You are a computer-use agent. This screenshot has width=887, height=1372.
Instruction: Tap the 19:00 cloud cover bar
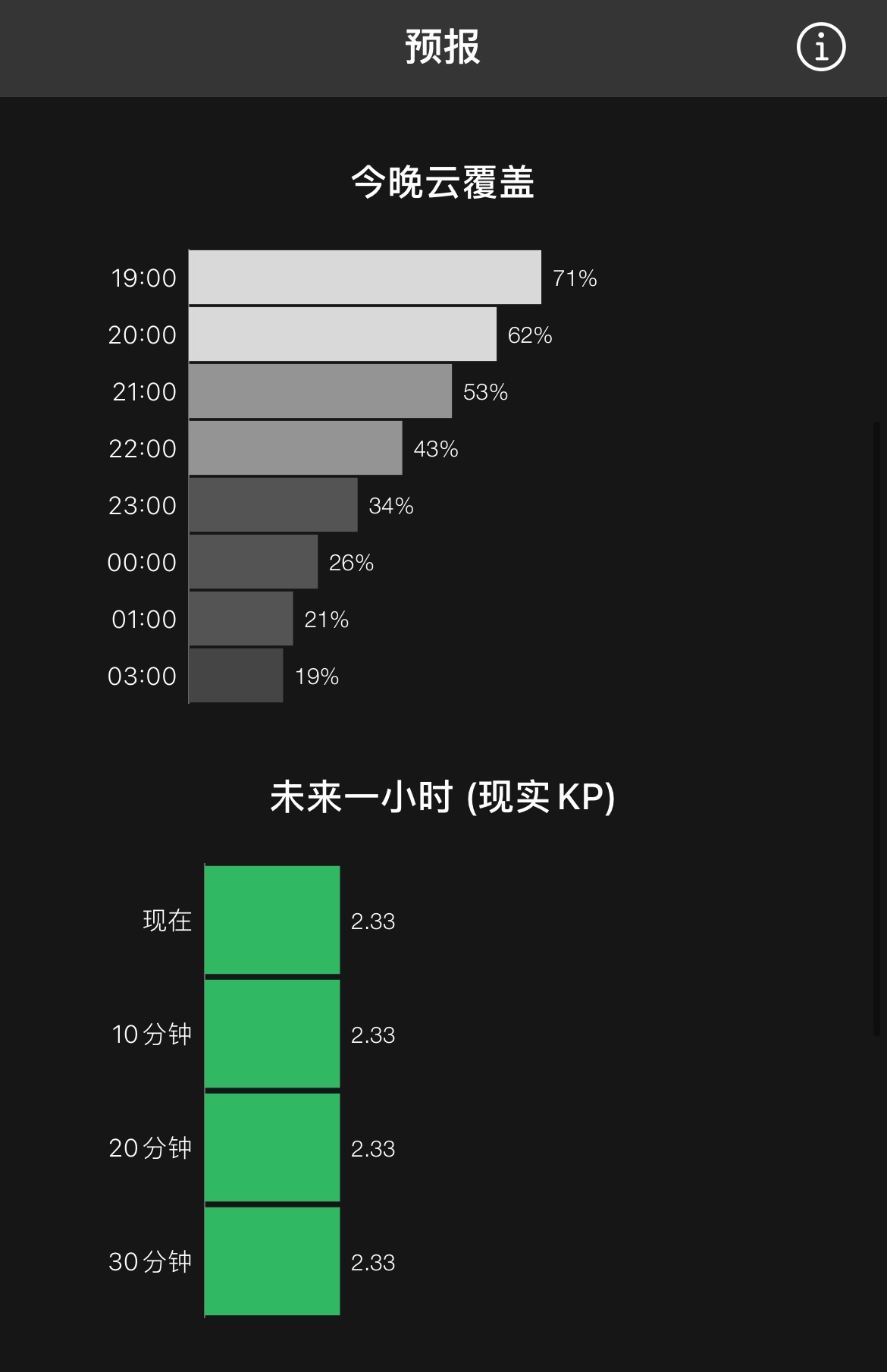[364, 278]
